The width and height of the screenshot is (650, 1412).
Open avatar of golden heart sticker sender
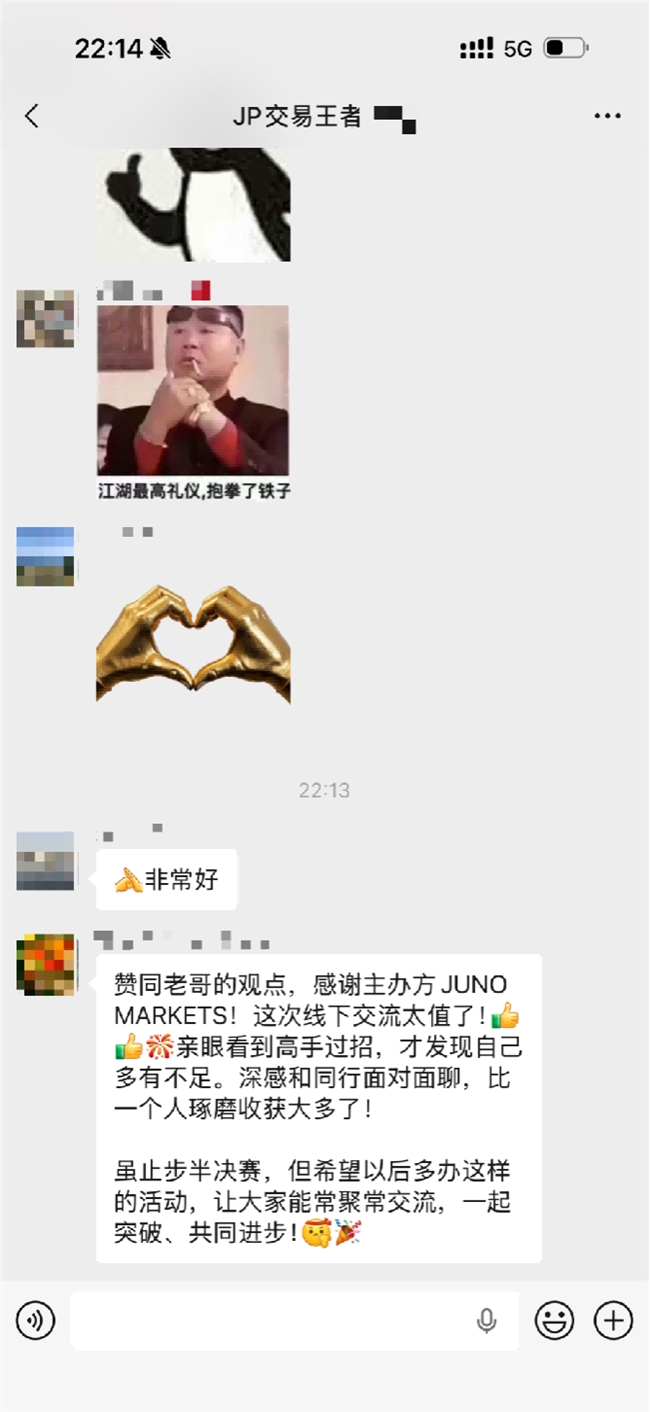click(45, 556)
